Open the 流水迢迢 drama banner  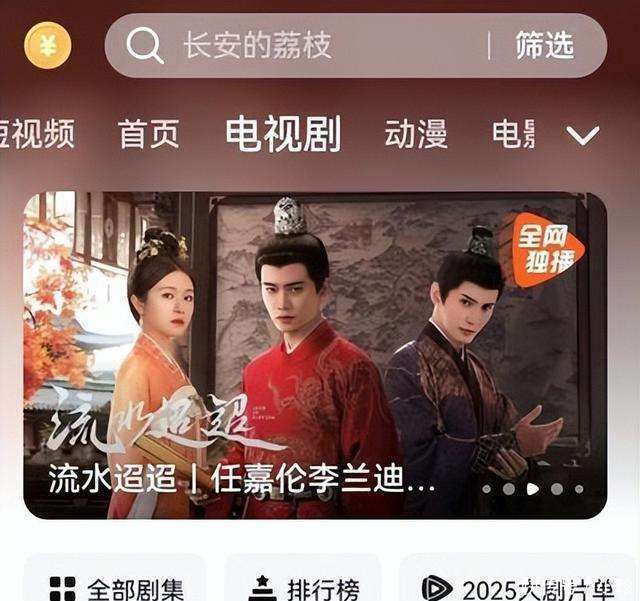315,355
